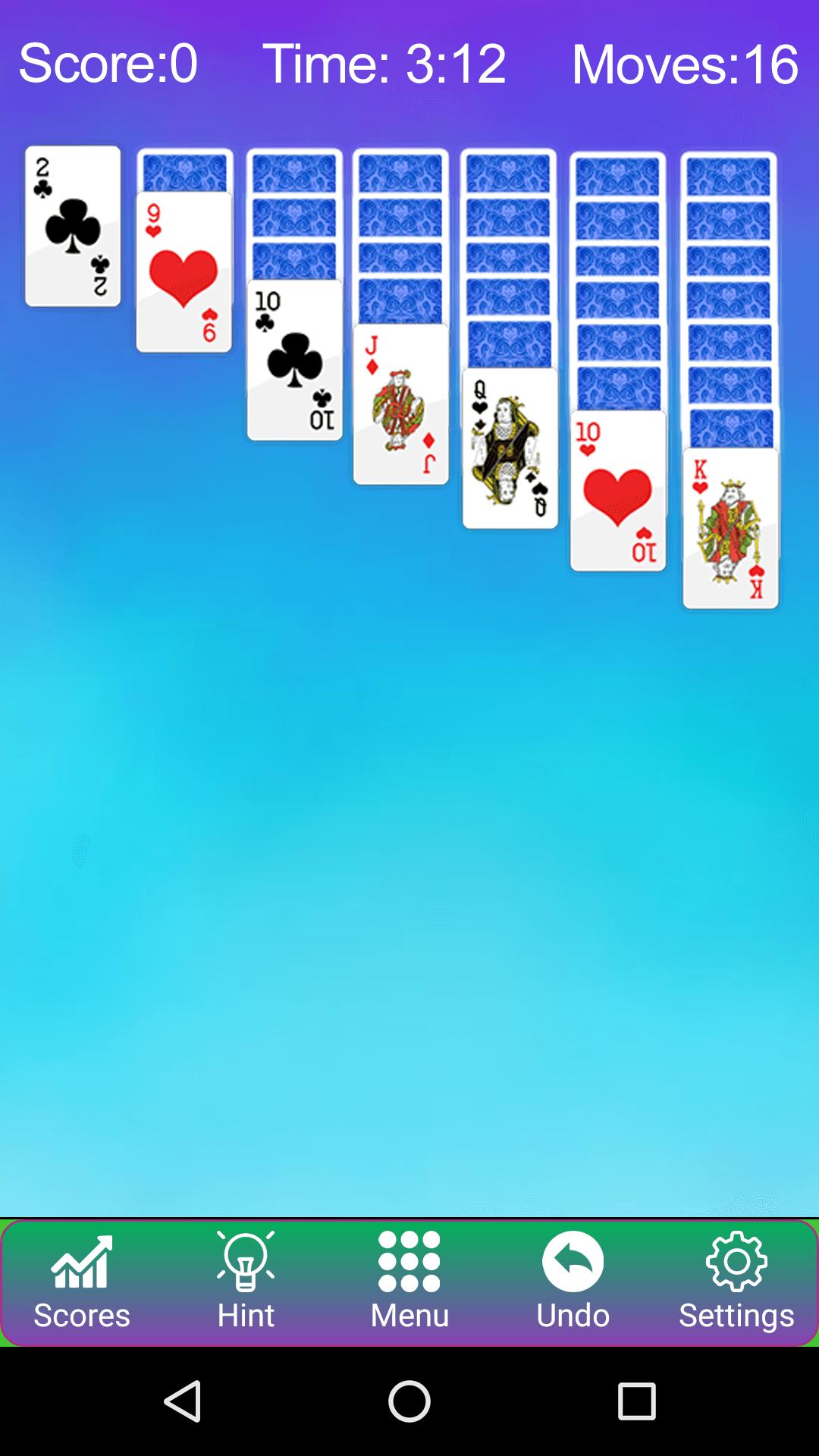Image resolution: width=819 pixels, height=1456 pixels.
Task: Get a Hint for next move
Action: point(246,1282)
